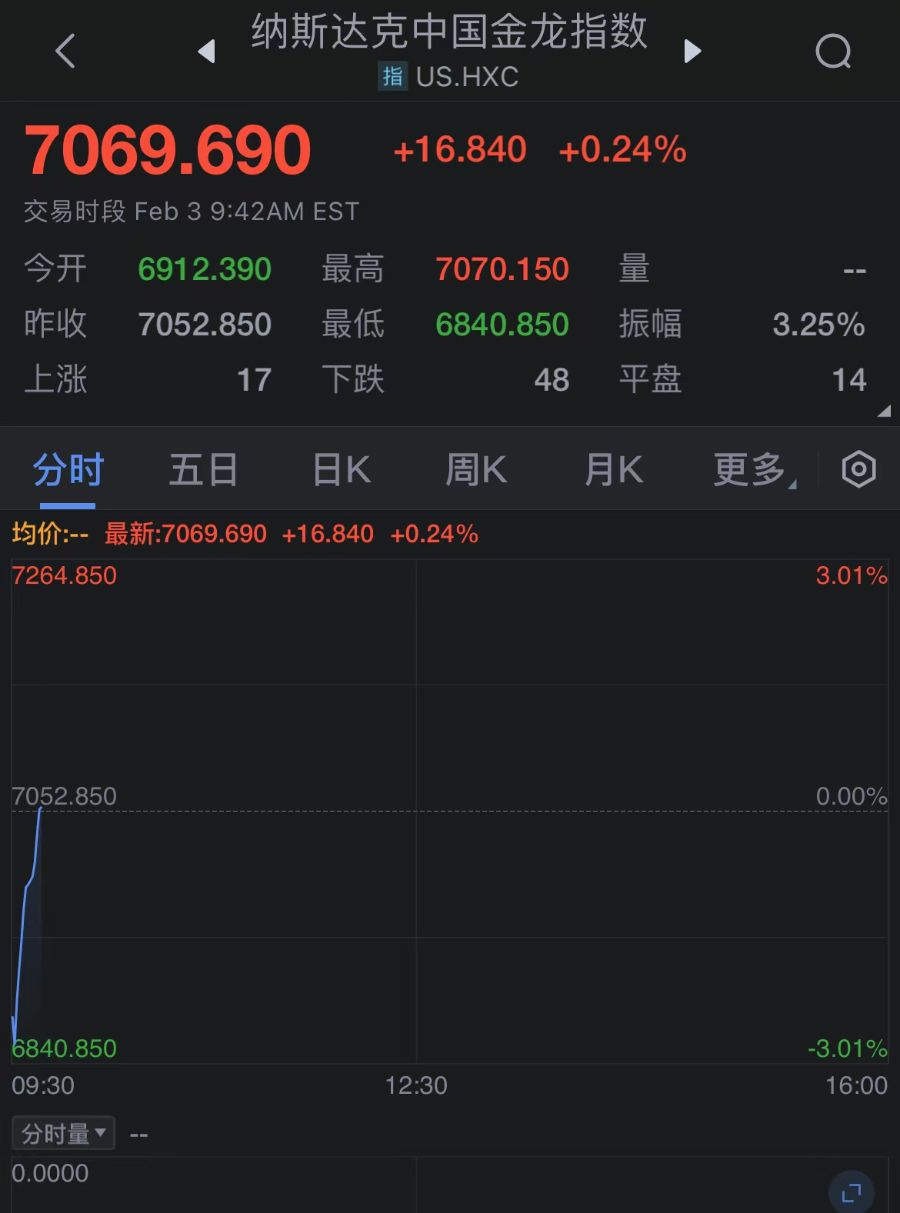Viewport: 900px width, 1213px height.
Task: Show the 周K chart tab
Action: pyautogui.click(x=476, y=469)
